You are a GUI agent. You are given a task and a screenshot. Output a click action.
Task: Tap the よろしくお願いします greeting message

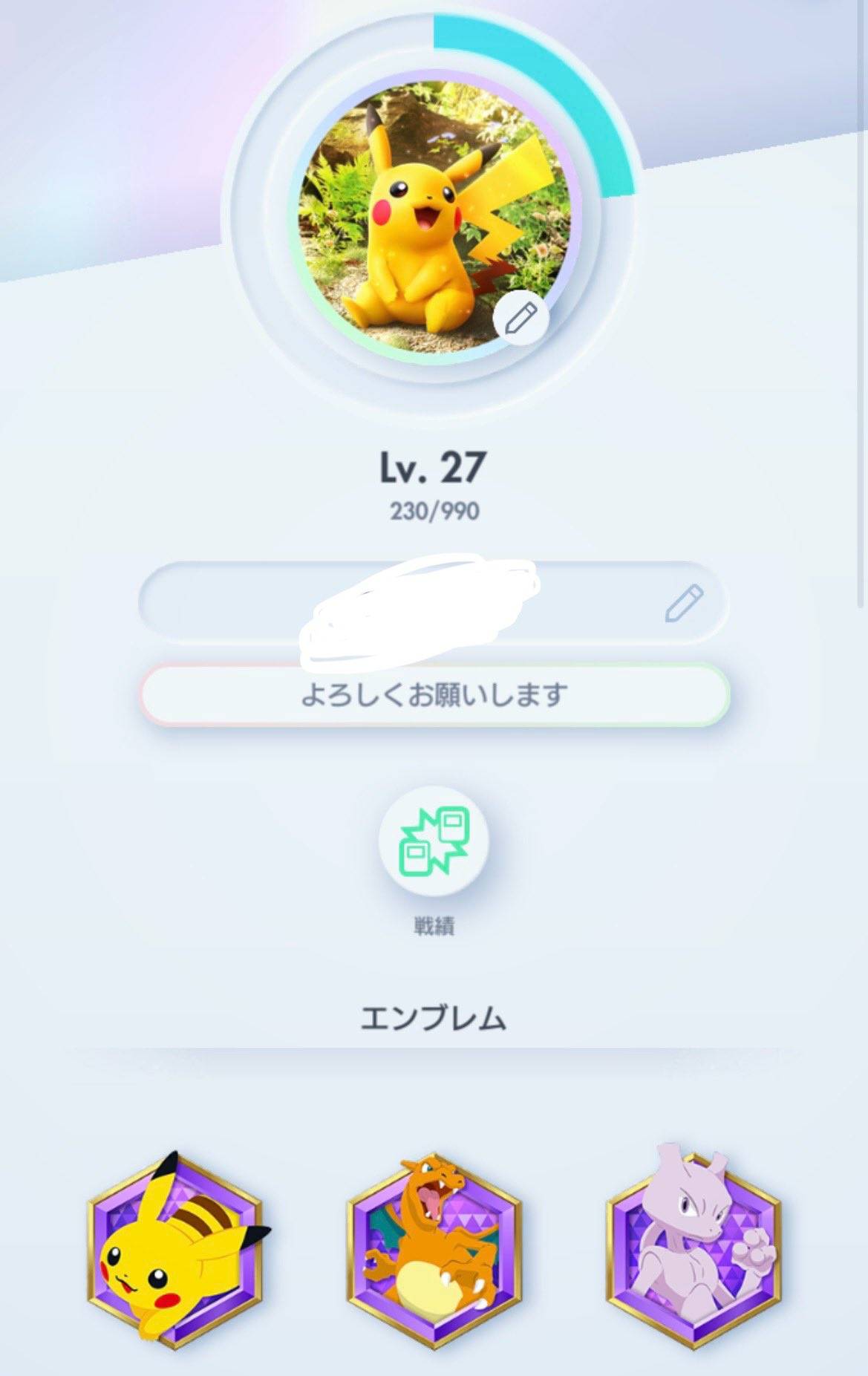click(x=434, y=696)
